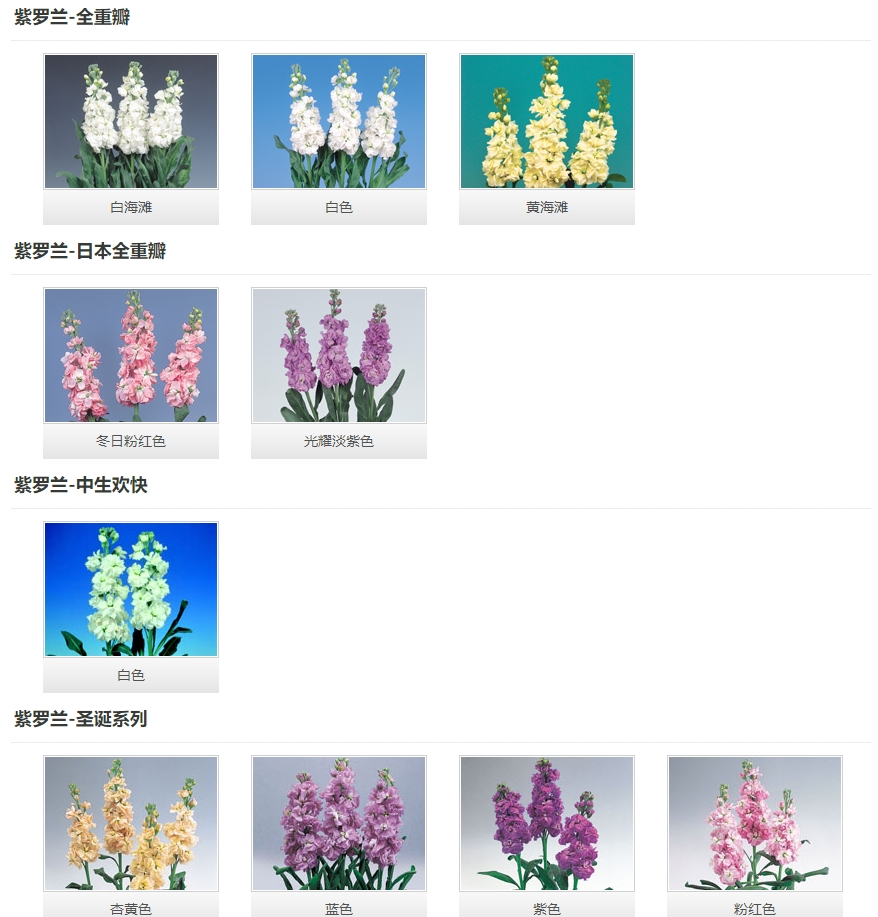The width and height of the screenshot is (878, 917).
Task: Open the 白海滩 flower tile
Action: [131, 122]
